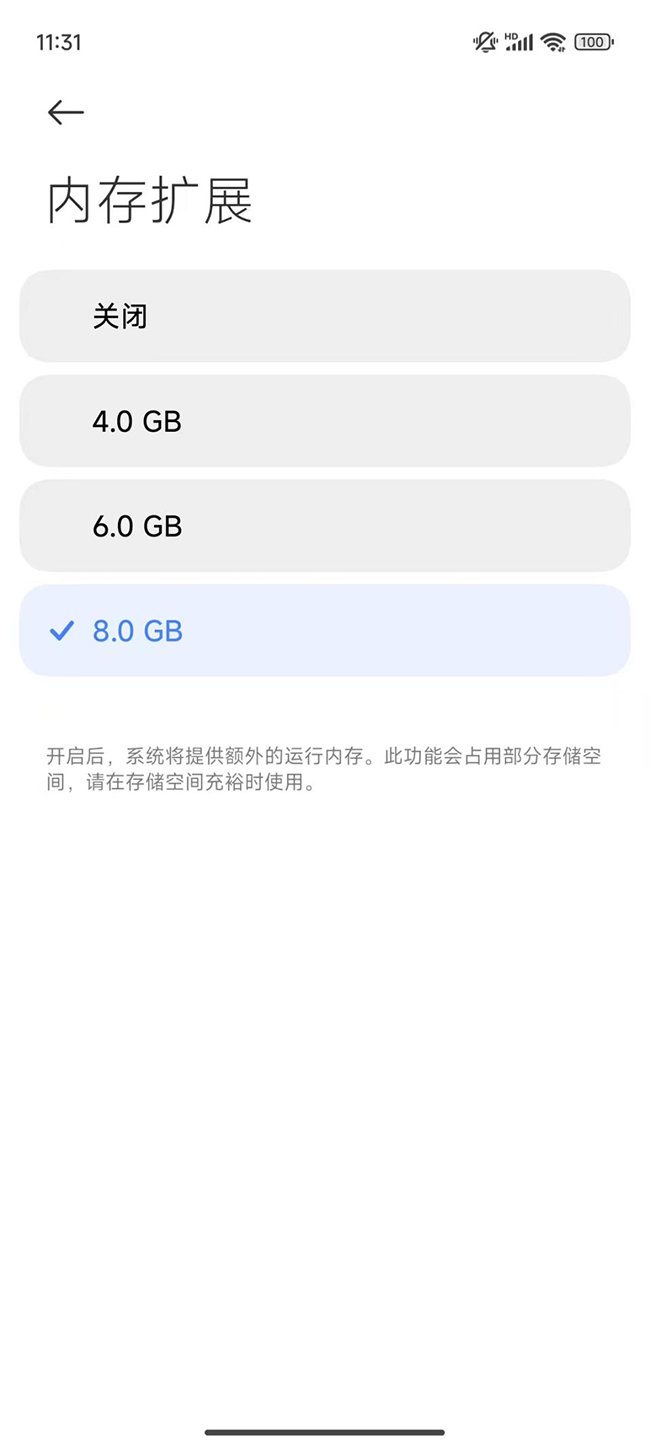Screen dimensions: 650x1445
Task: Select the 6.0 GB option
Action: point(325,526)
